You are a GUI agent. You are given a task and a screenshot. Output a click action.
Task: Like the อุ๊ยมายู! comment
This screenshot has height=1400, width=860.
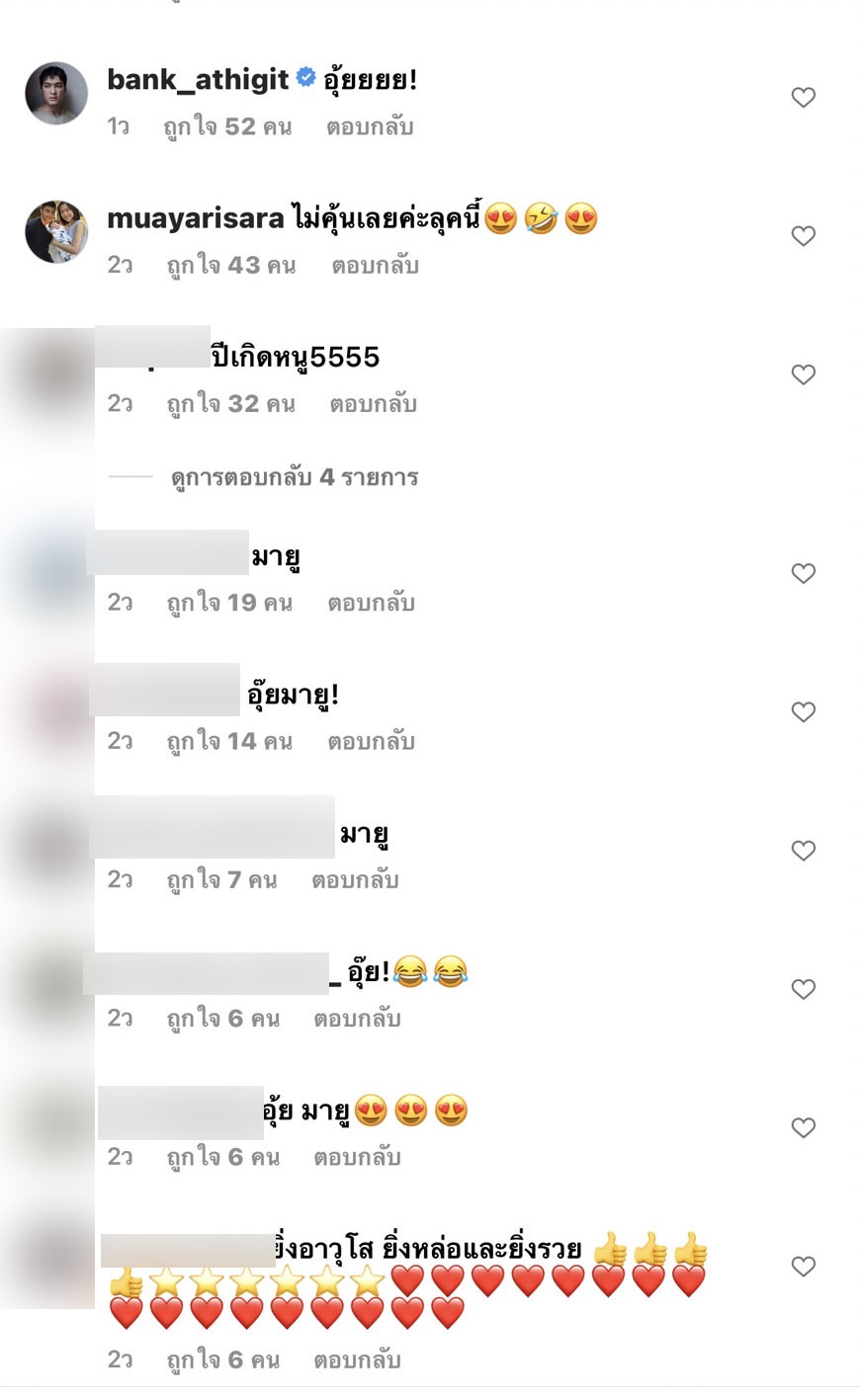coord(803,712)
